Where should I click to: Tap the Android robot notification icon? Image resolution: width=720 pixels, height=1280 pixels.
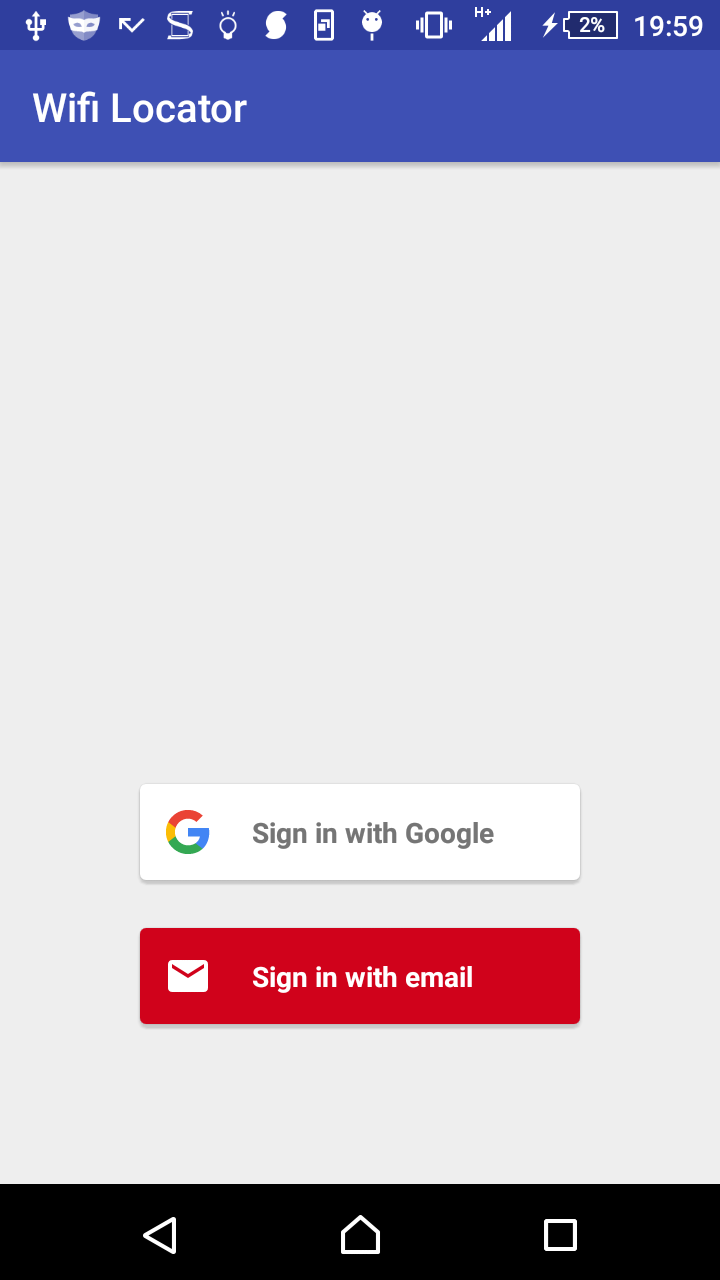(371, 24)
